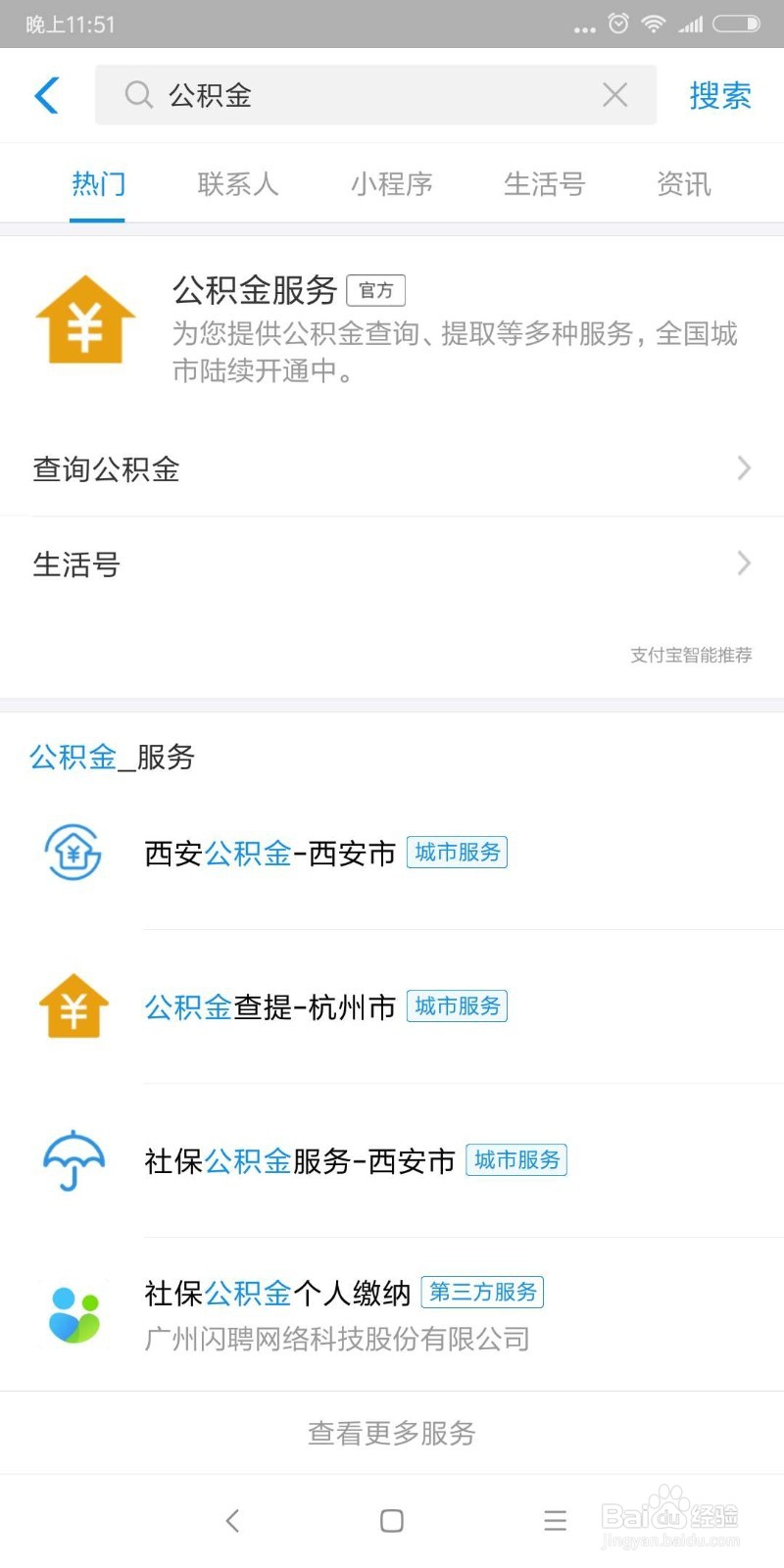Tap the 公积金查提 yellow house icon

[x=73, y=1005]
